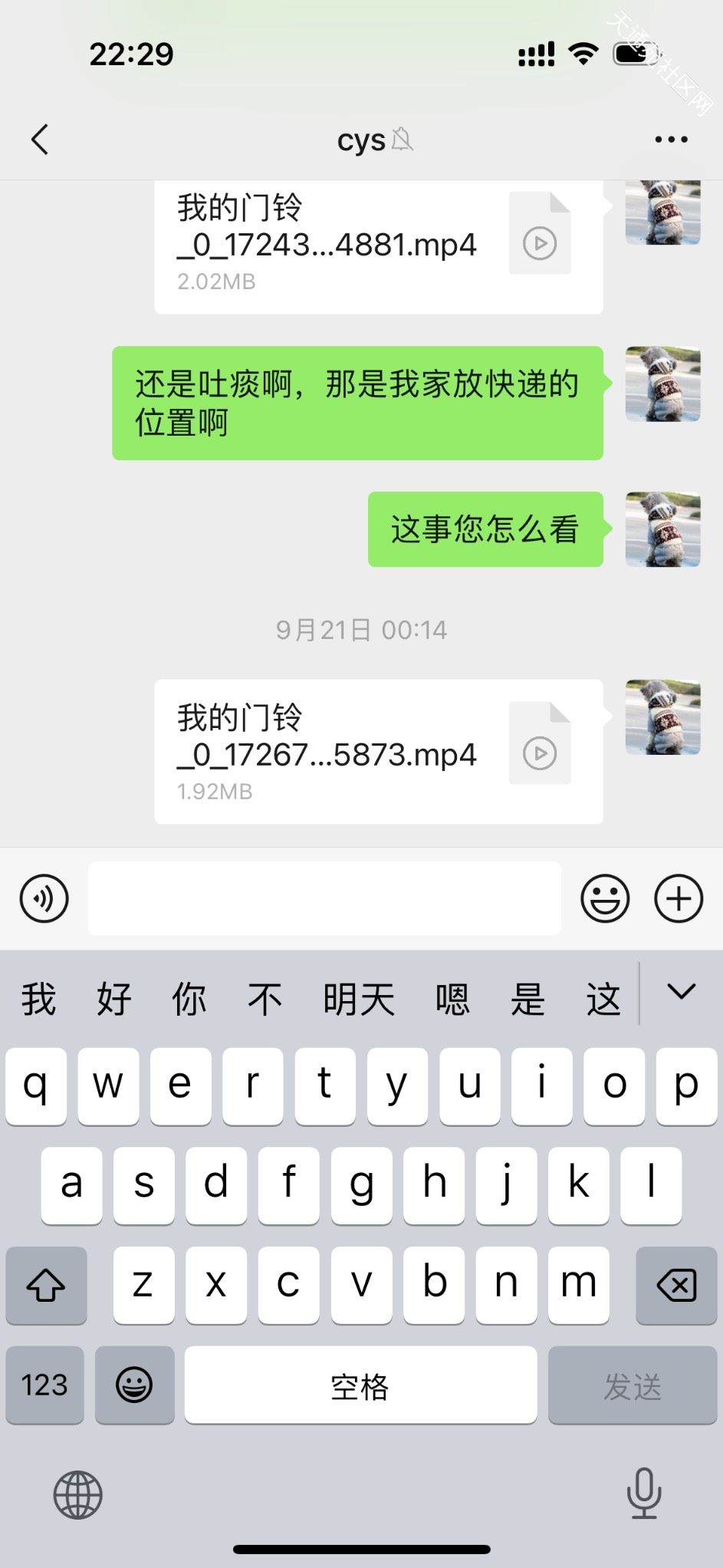Open the emoji sticker panel
Viewport: 723px width, 1568px height.
tap(605, 898)
